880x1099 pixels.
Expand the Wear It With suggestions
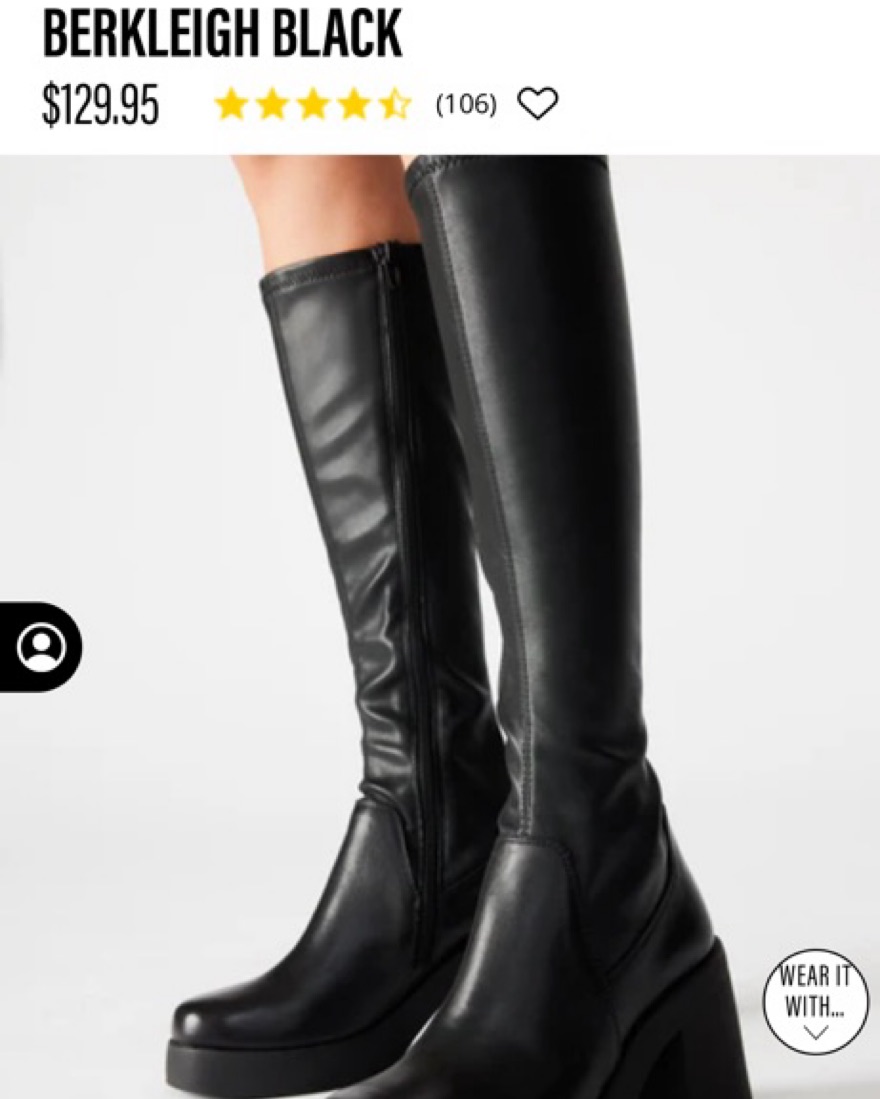coord(815,1001)
